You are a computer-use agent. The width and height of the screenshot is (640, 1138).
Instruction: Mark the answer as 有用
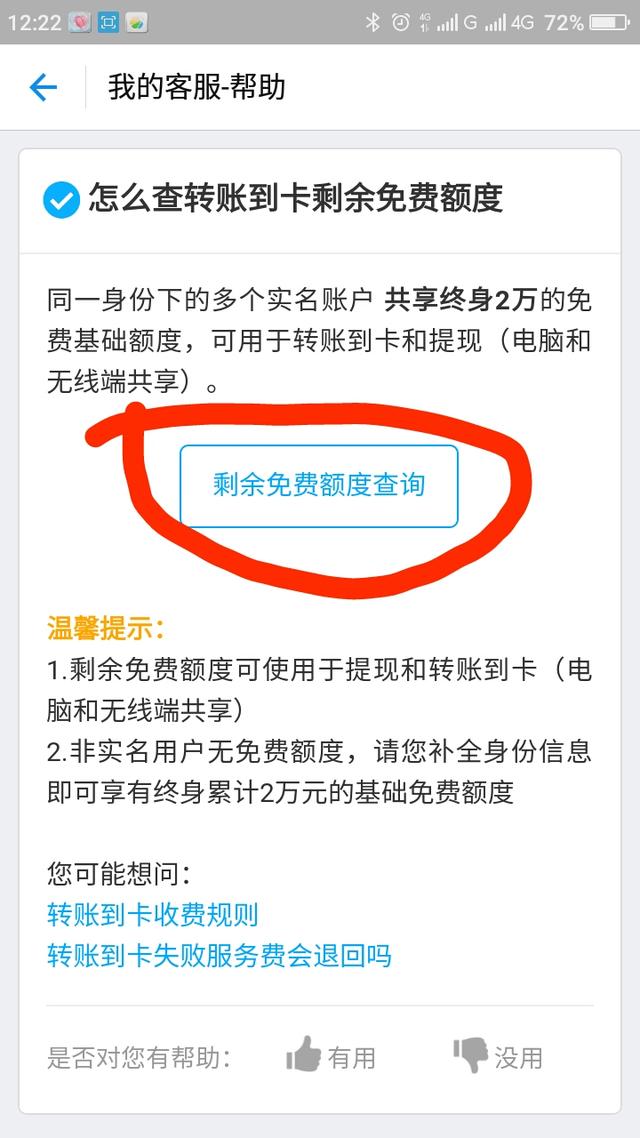click(330, 1056)
